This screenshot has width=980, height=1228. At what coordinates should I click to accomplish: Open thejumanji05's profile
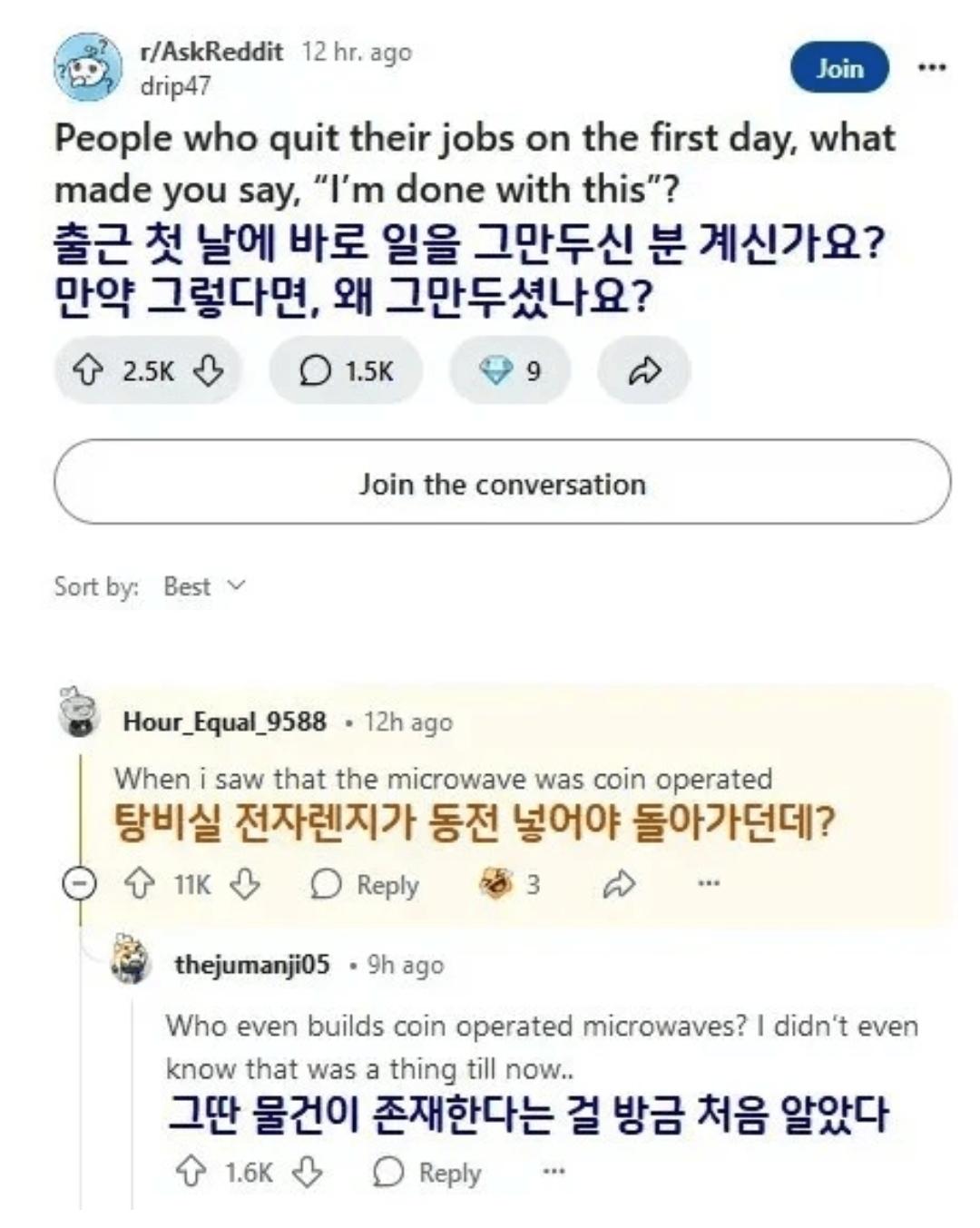(x=251, y=964)
